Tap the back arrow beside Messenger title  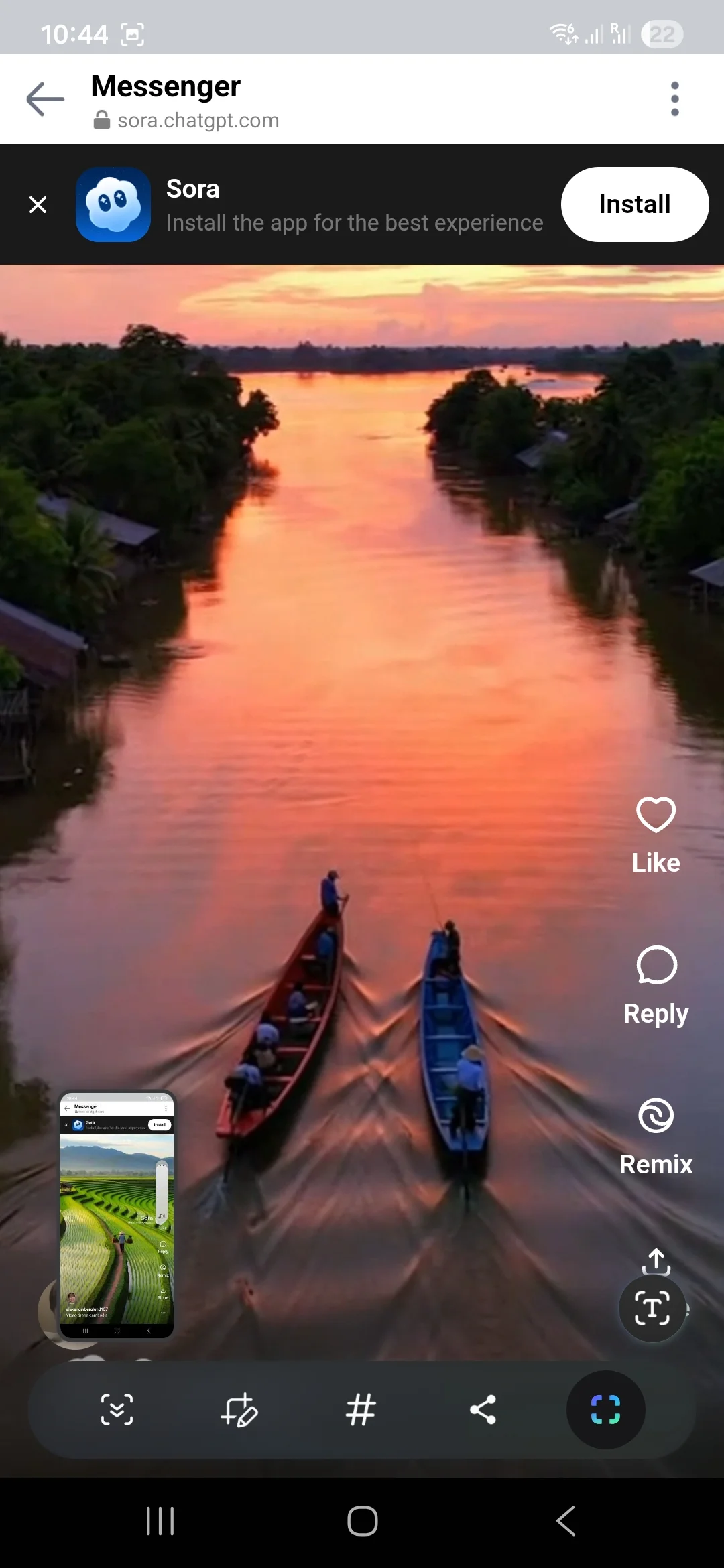tap(44, 99)
